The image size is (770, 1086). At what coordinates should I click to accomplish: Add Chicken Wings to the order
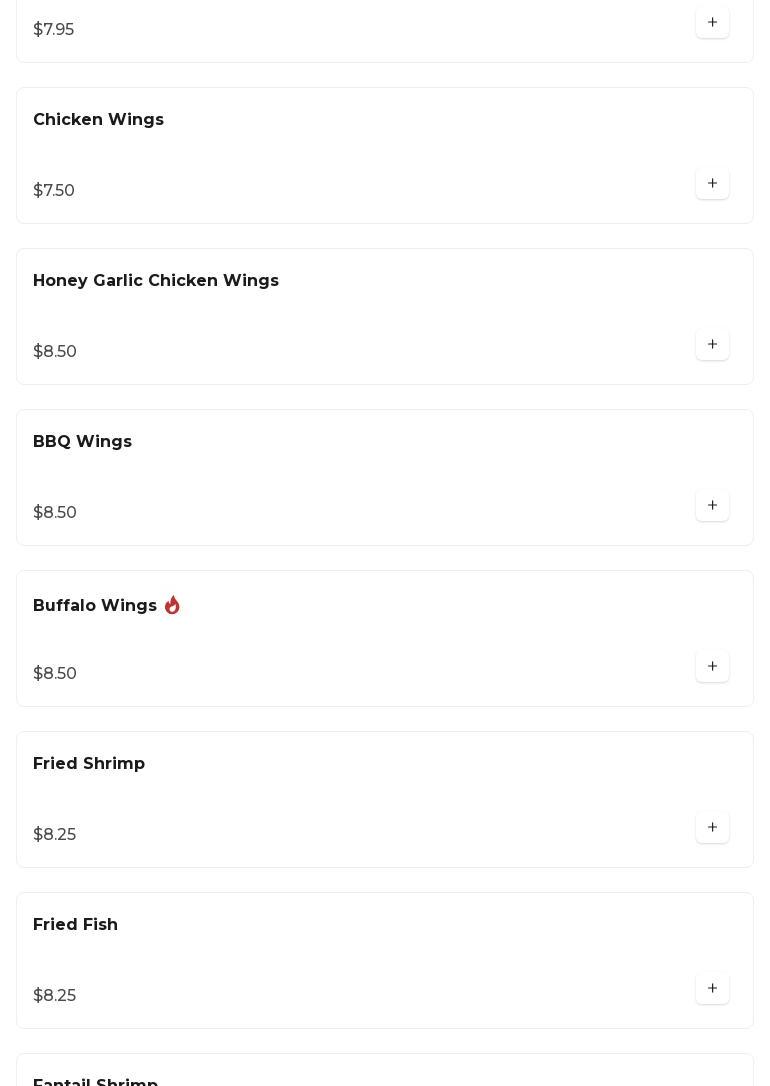[712, 184]
